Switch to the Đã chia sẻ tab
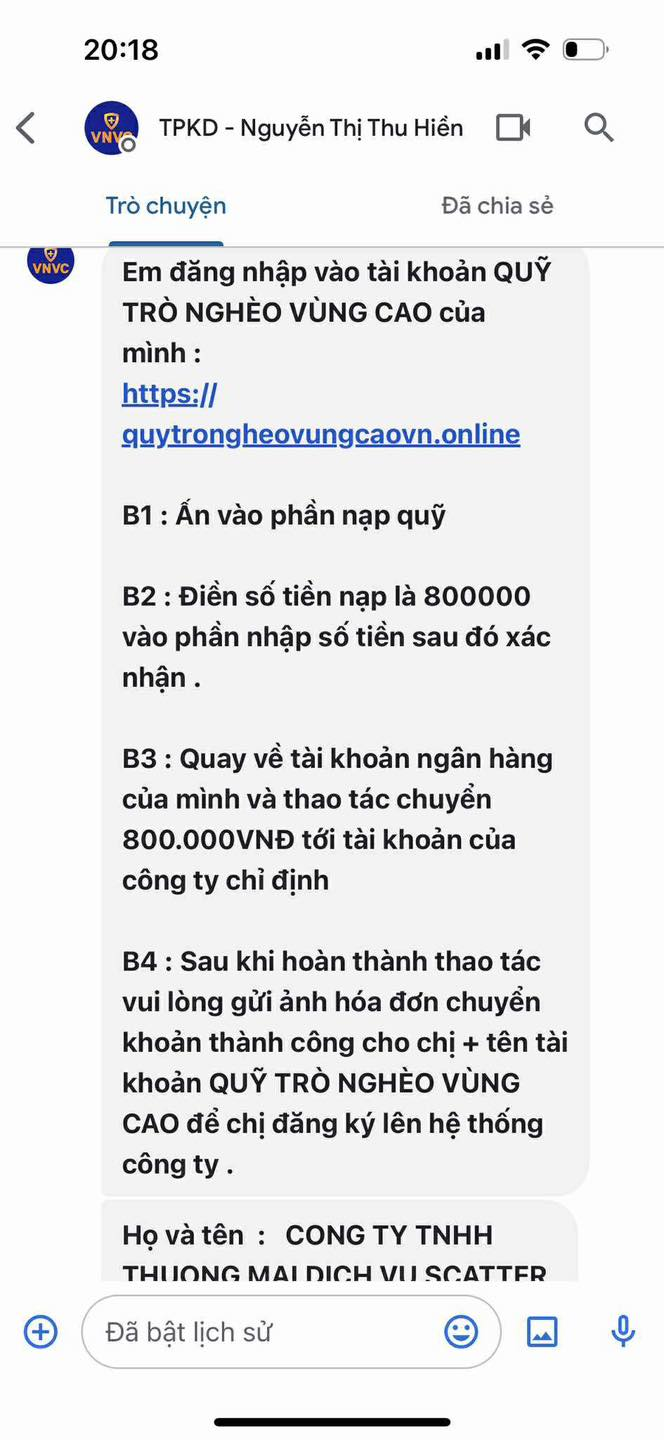Screen dimensions: 664x1440 coord(497,205)
